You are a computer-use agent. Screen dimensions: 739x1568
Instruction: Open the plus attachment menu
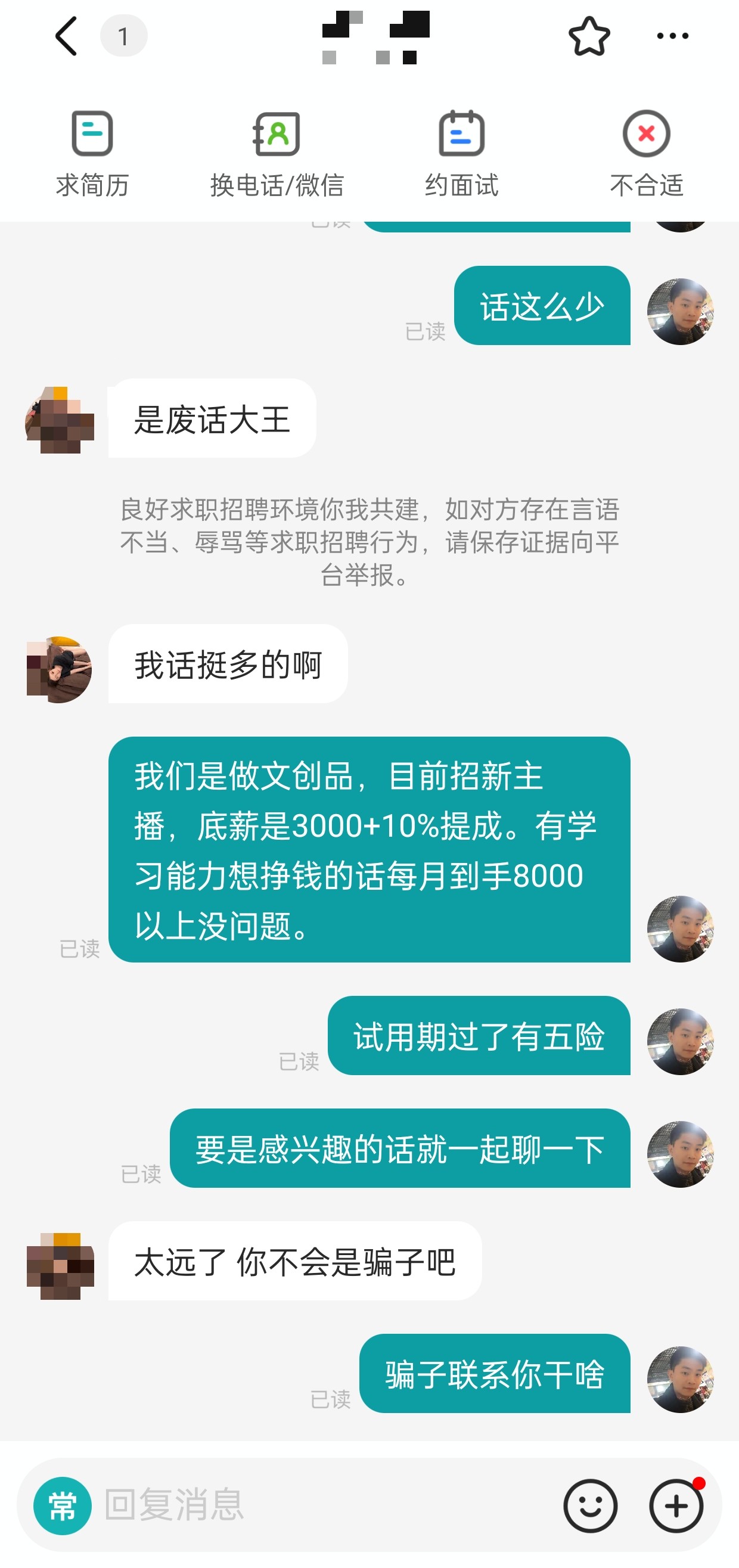pyautogui.click(x=676, y=1505)
